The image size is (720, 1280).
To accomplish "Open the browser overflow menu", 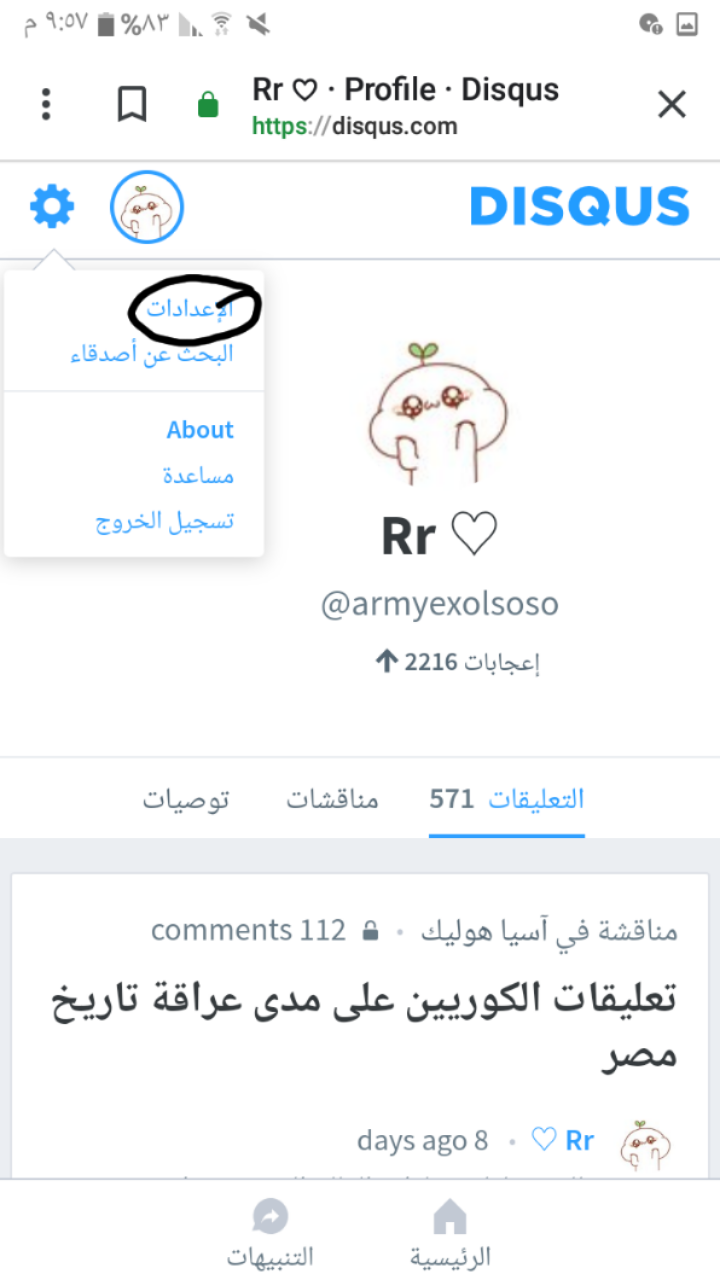I will (x=46, y=104).
